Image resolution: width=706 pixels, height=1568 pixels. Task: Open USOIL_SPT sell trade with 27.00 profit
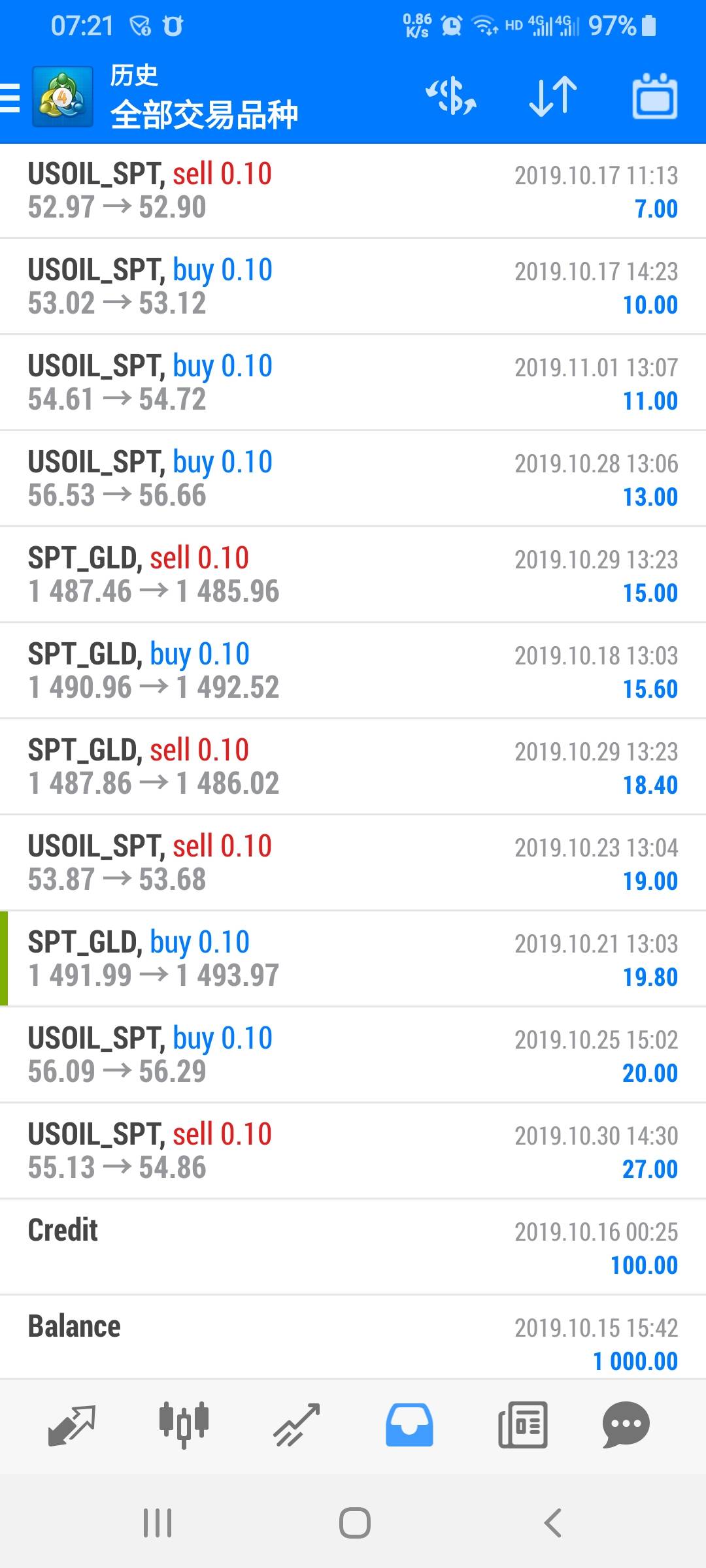pyautogui.click(x=353, y=1151)
